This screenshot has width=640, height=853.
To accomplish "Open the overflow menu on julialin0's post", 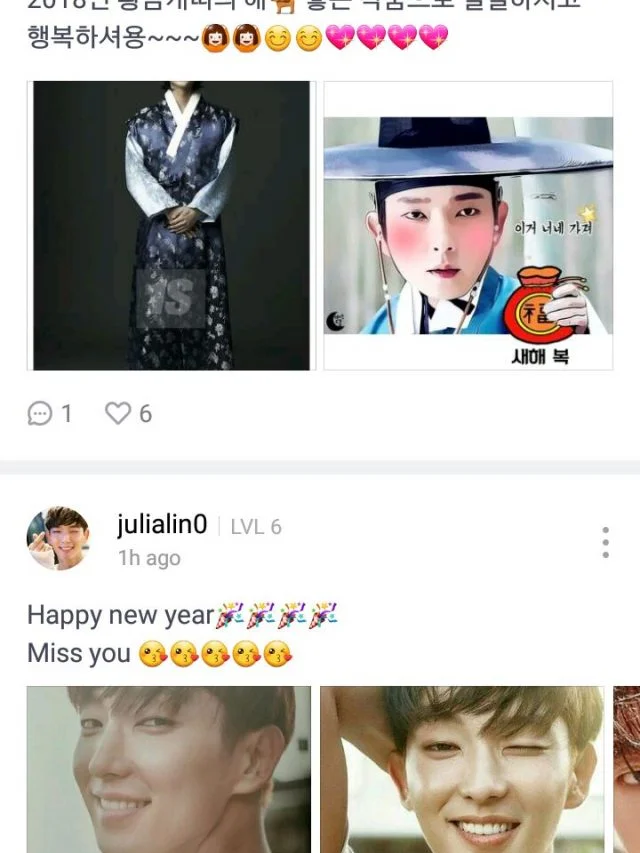I will [605, 541].
